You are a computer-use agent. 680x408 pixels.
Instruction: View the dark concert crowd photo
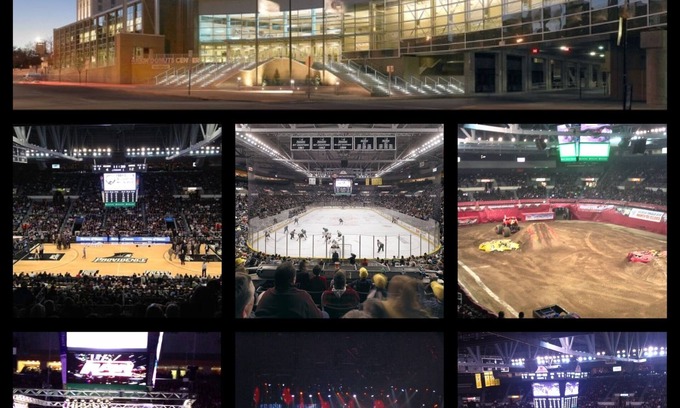[x=339, y=370]
